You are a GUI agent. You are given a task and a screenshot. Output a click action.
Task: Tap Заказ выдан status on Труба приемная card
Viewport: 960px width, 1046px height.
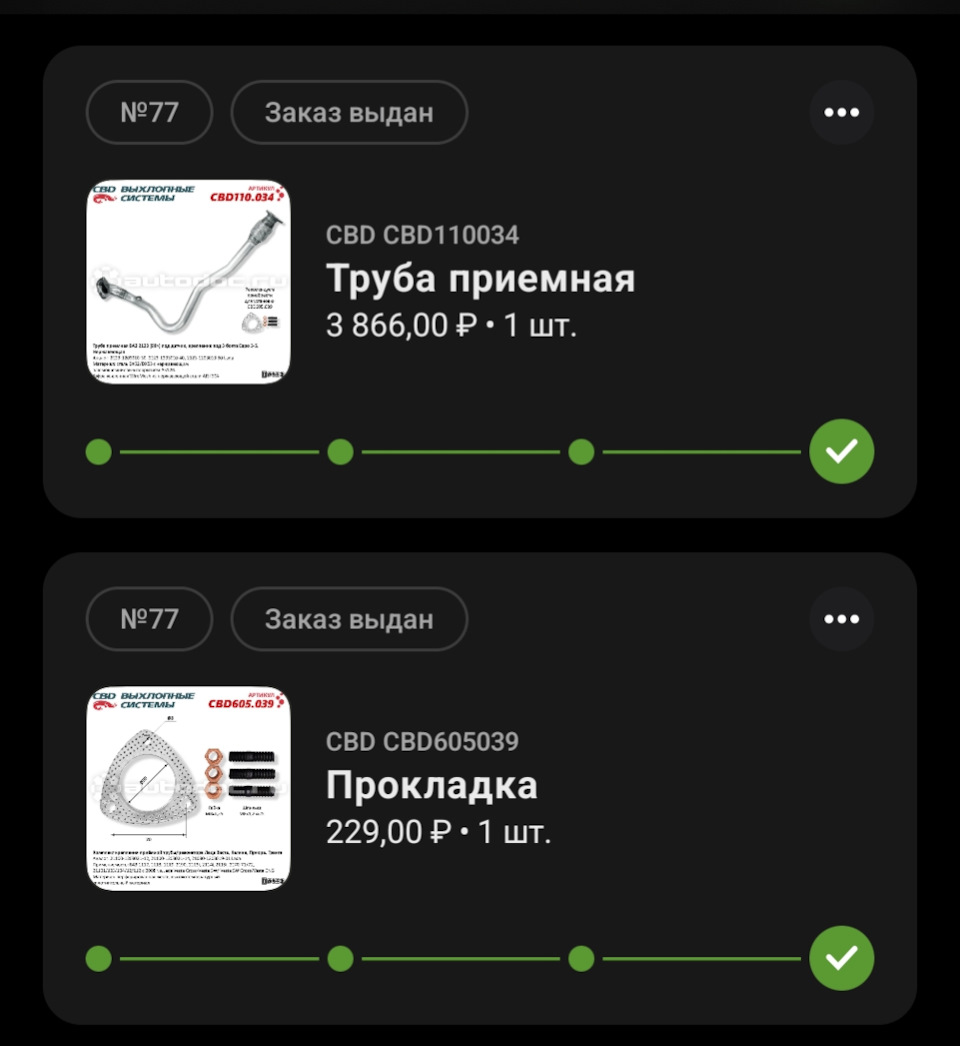[x=349, y=112]
